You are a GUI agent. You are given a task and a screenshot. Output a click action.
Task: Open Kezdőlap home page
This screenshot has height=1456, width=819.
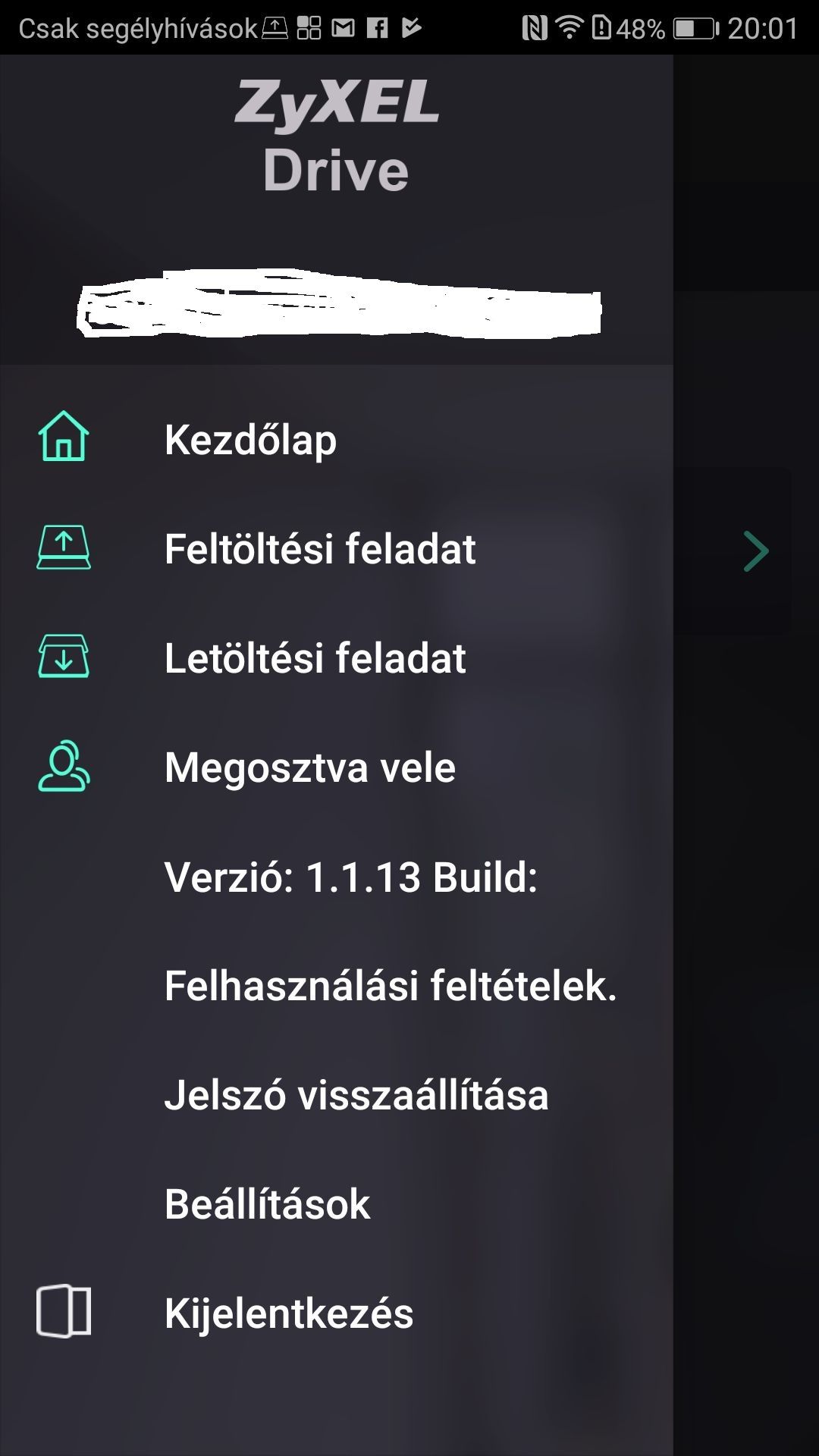coord(336,439)
